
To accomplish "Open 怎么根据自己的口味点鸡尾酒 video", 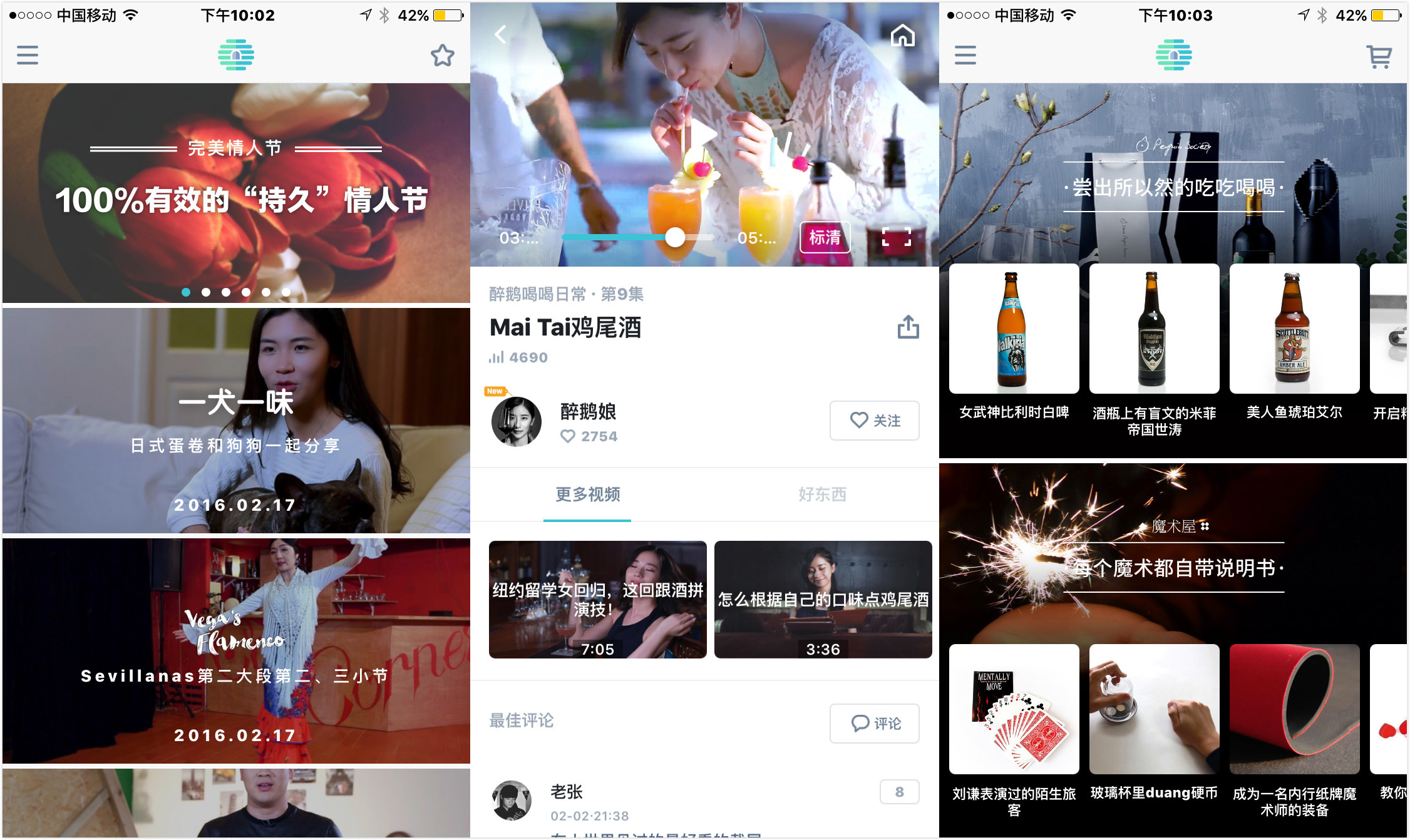I will tap(823, 600).
